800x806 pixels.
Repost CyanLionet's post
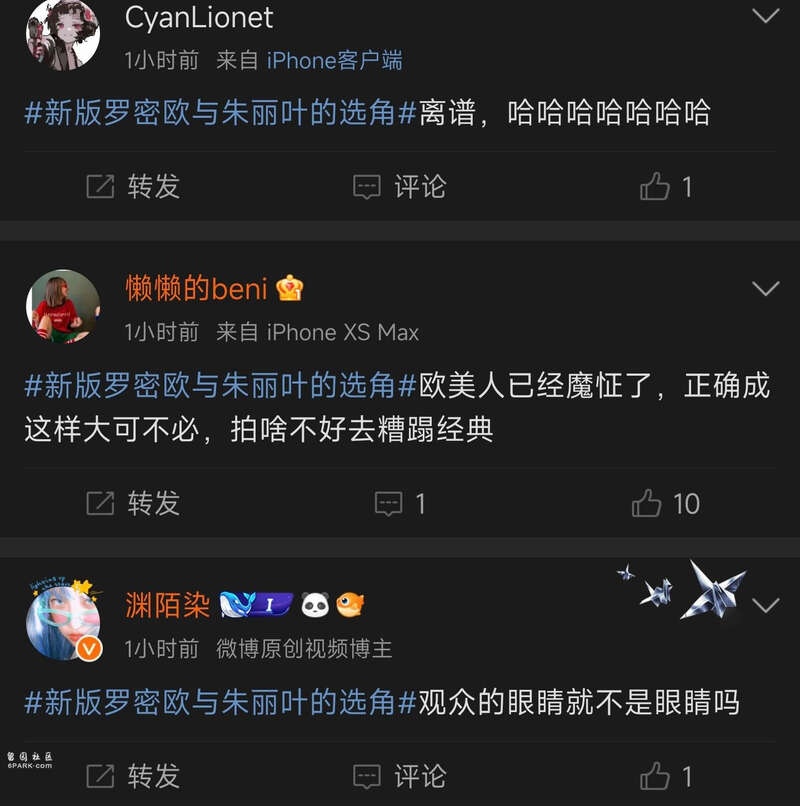point(133,186)
